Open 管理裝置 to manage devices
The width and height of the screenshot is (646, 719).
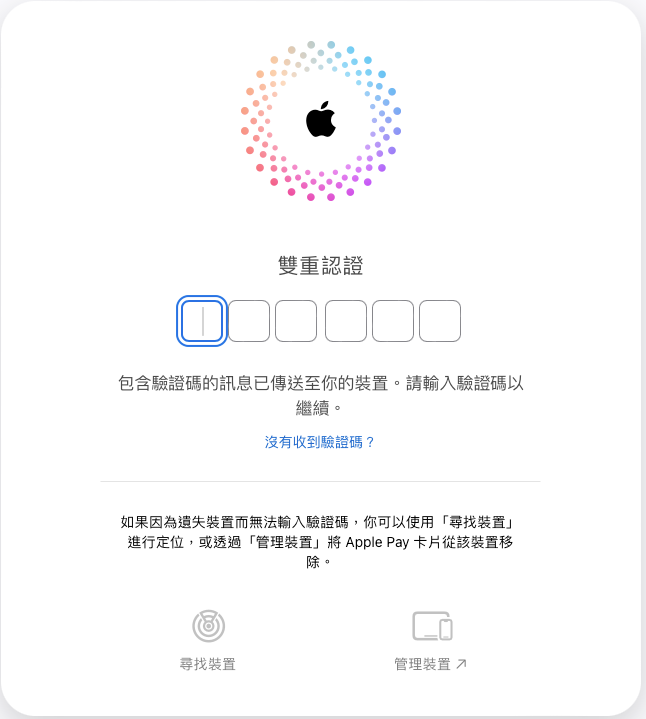click(431, 641)
